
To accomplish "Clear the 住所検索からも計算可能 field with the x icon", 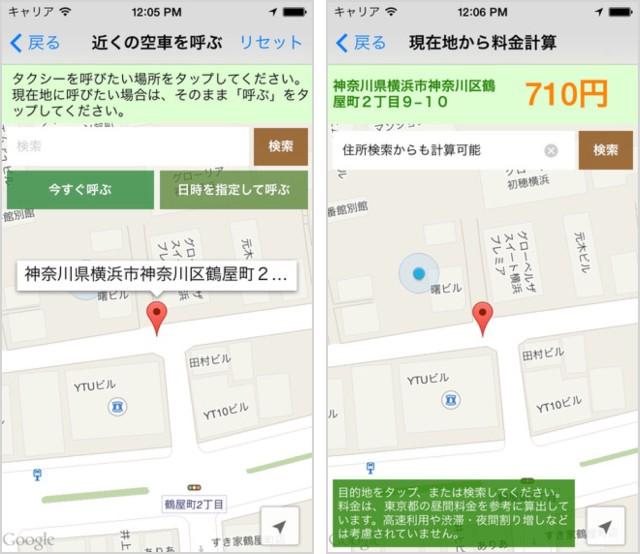I will point(551,151).
